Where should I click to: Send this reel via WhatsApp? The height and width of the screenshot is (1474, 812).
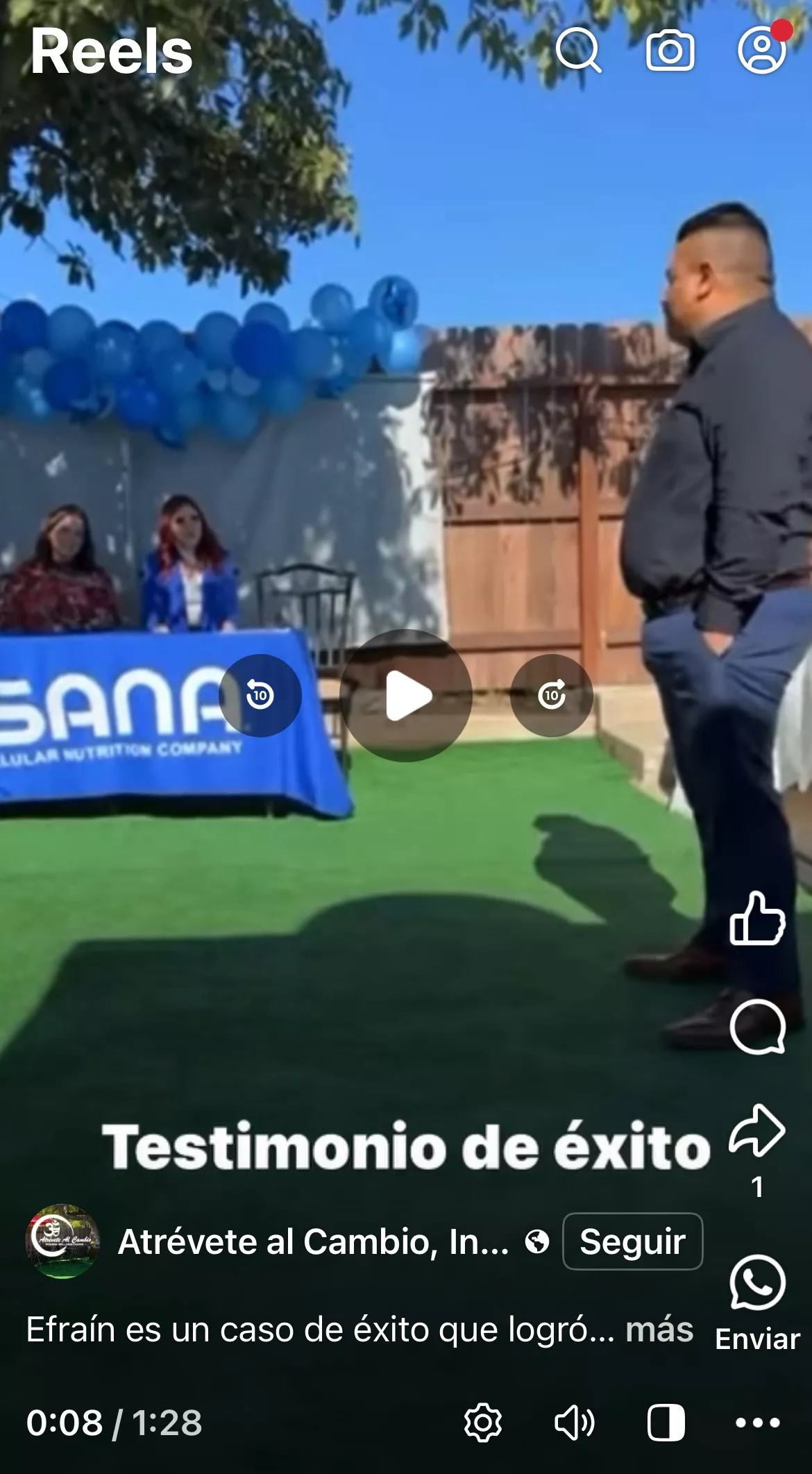coord(757,1284)
